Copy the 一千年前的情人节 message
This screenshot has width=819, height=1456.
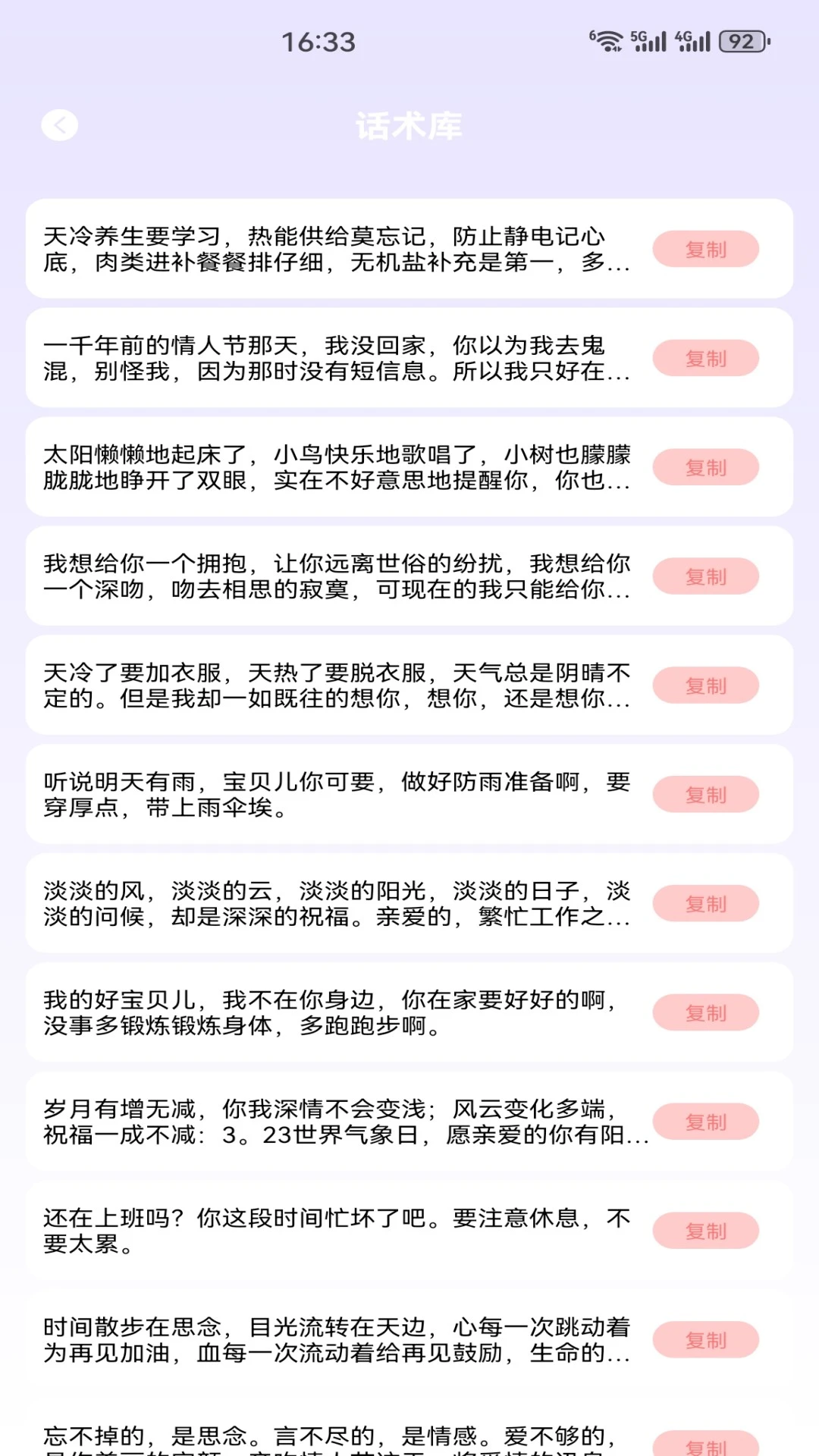[x=706, y=358]
